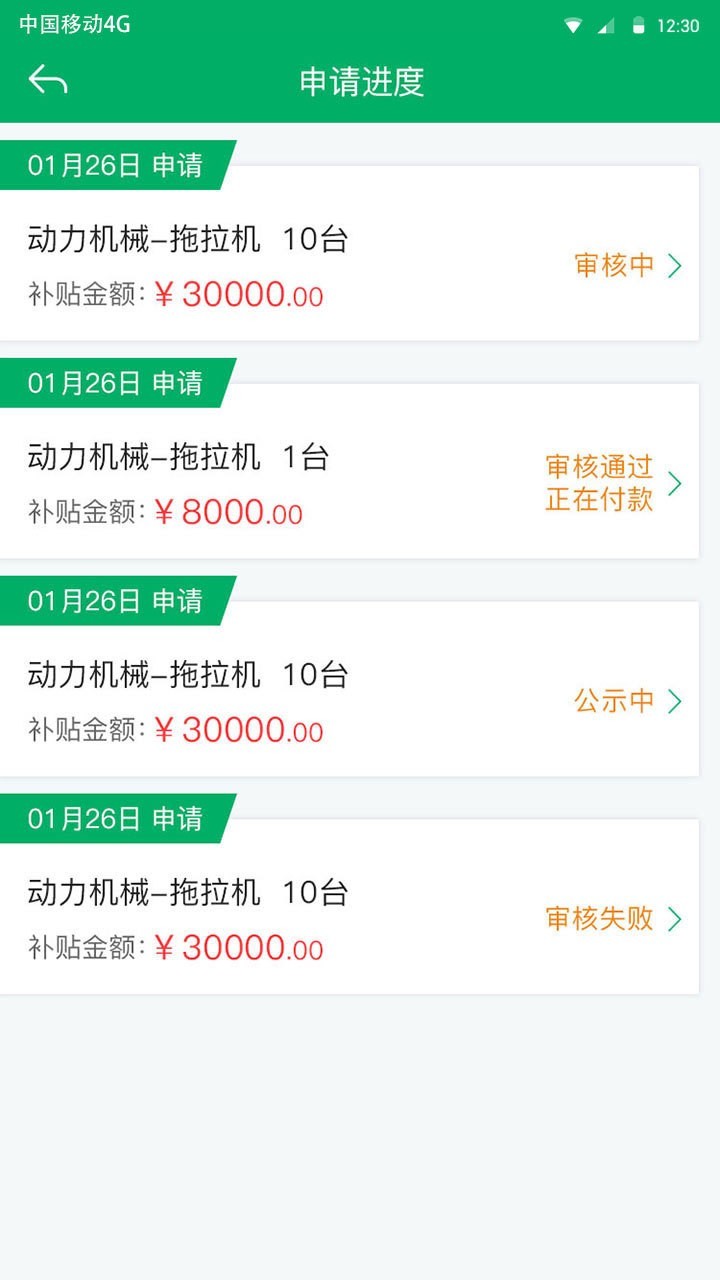720x1280 pixels.
Task: Tap the 审核通过 text in second card
Action: tap(597, 465)
